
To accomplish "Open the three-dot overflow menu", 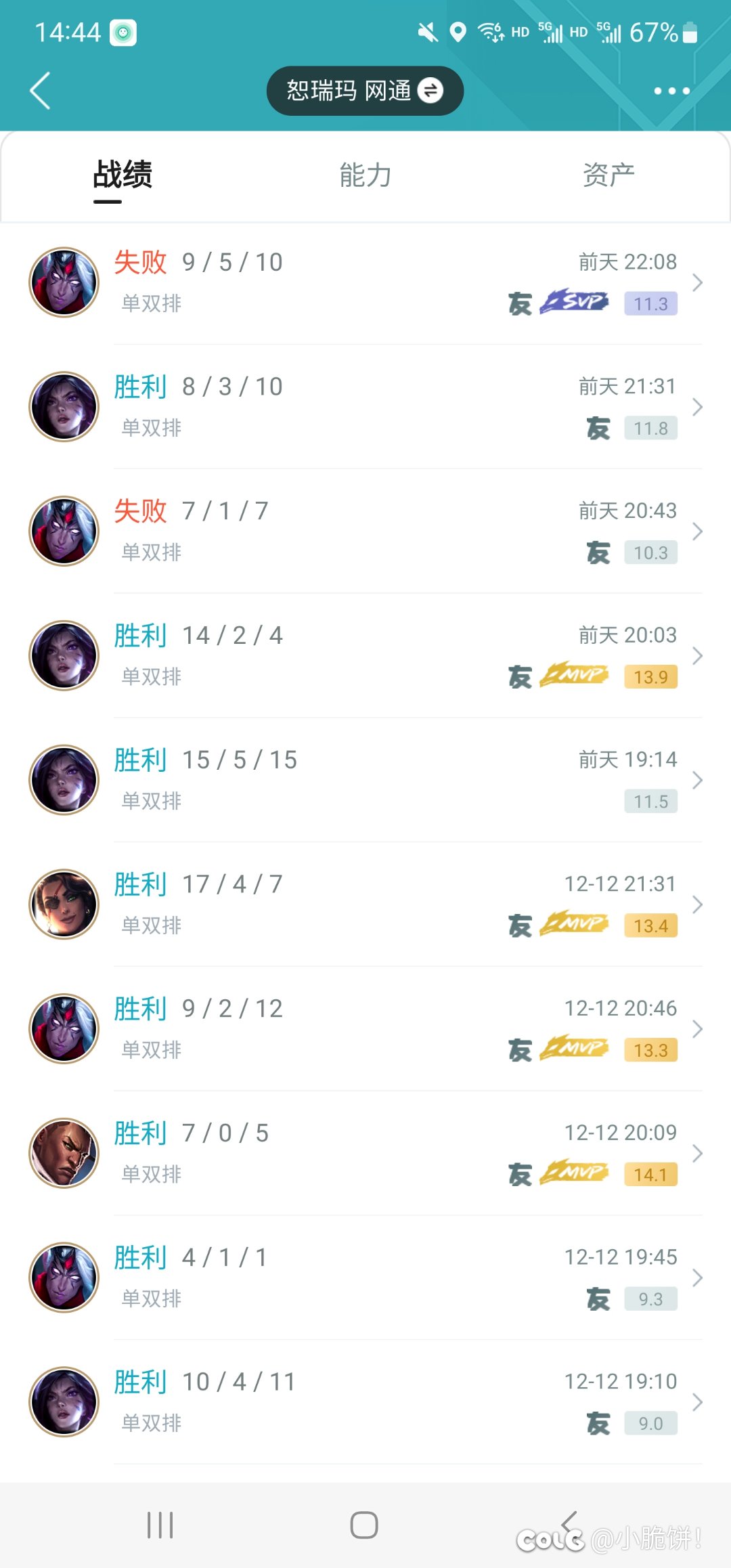I will 671,91.
